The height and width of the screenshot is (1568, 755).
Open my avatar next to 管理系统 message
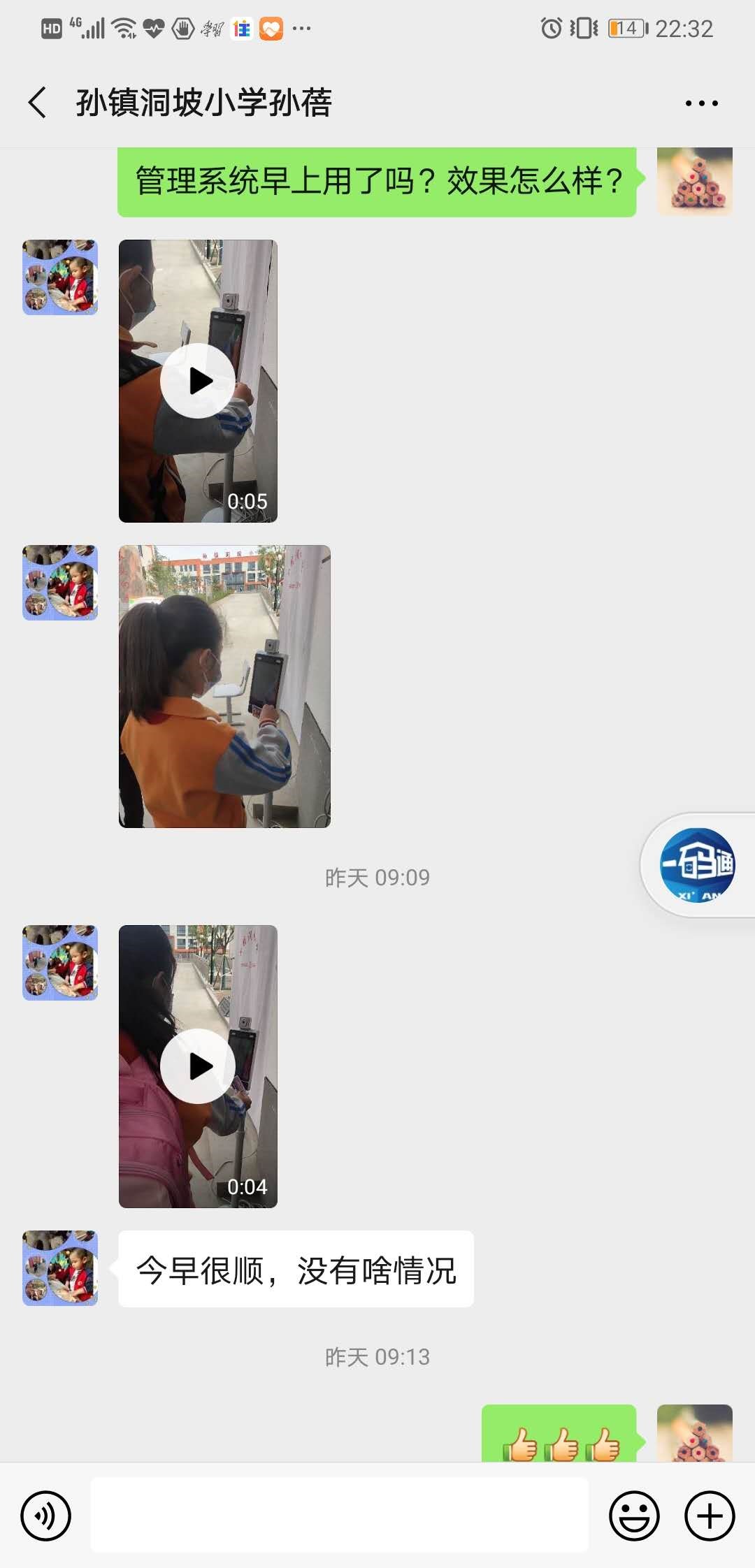pos(694,182)
